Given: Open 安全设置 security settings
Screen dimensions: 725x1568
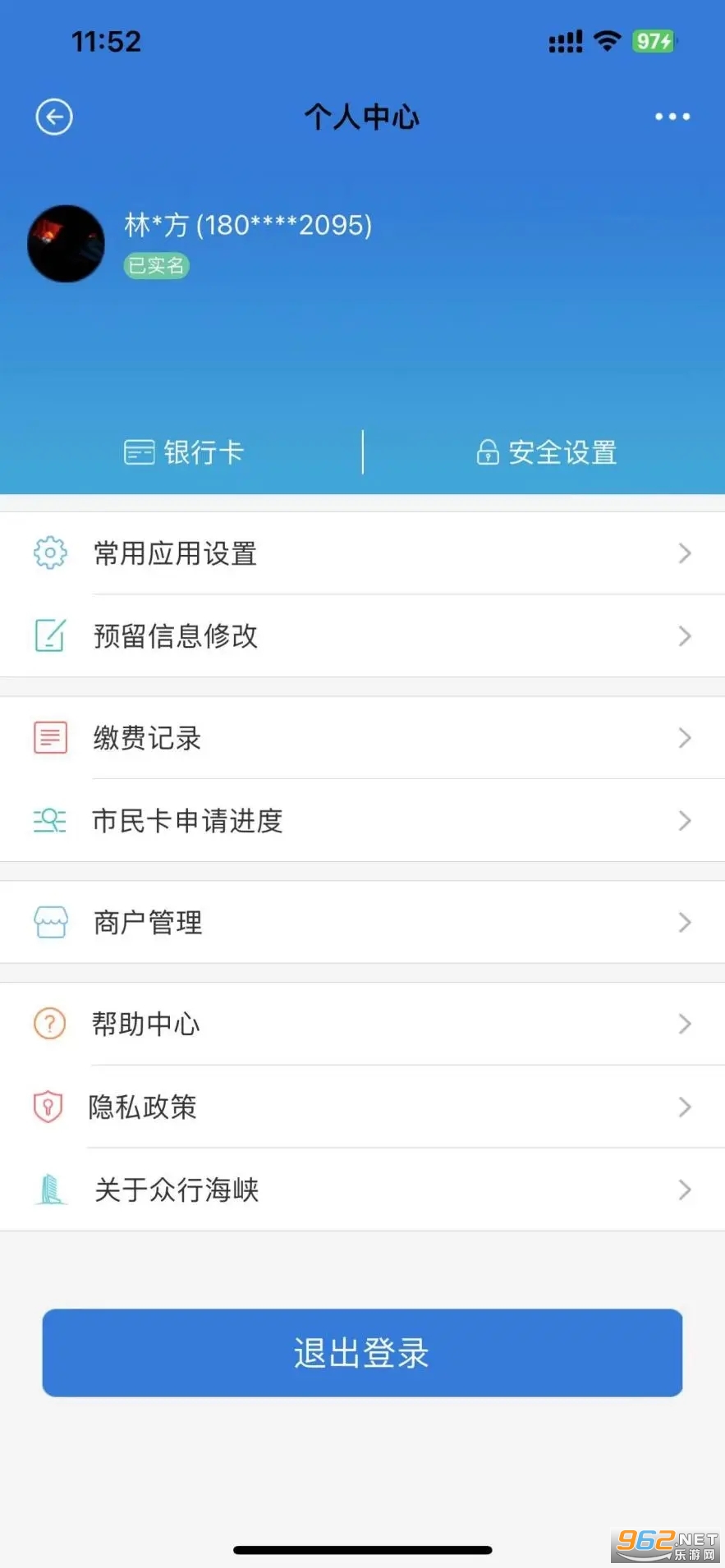Looking at the screenshot, I should point(547,452).
